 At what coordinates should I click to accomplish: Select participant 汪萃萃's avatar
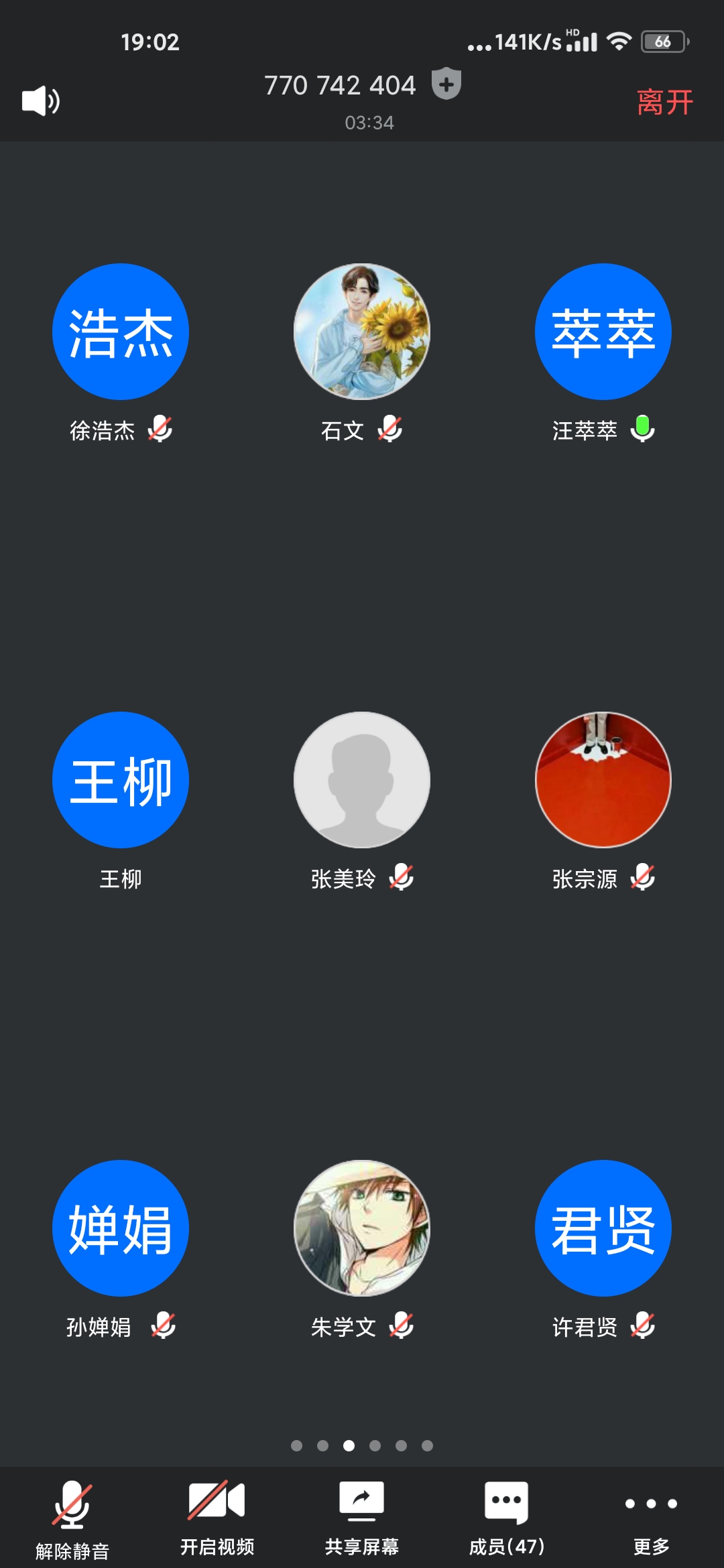603,332
